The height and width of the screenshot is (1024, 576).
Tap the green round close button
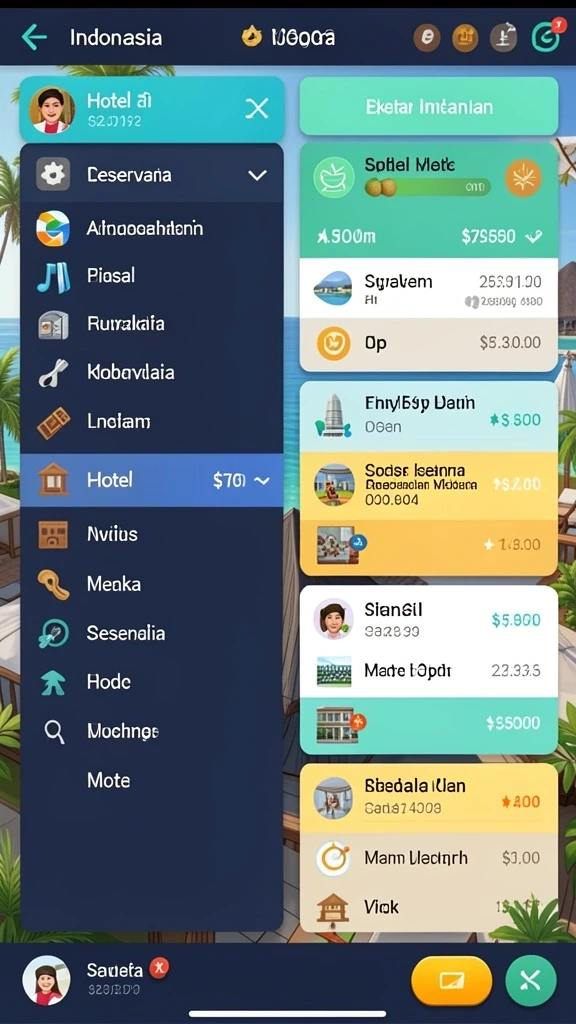click(531, 980)
